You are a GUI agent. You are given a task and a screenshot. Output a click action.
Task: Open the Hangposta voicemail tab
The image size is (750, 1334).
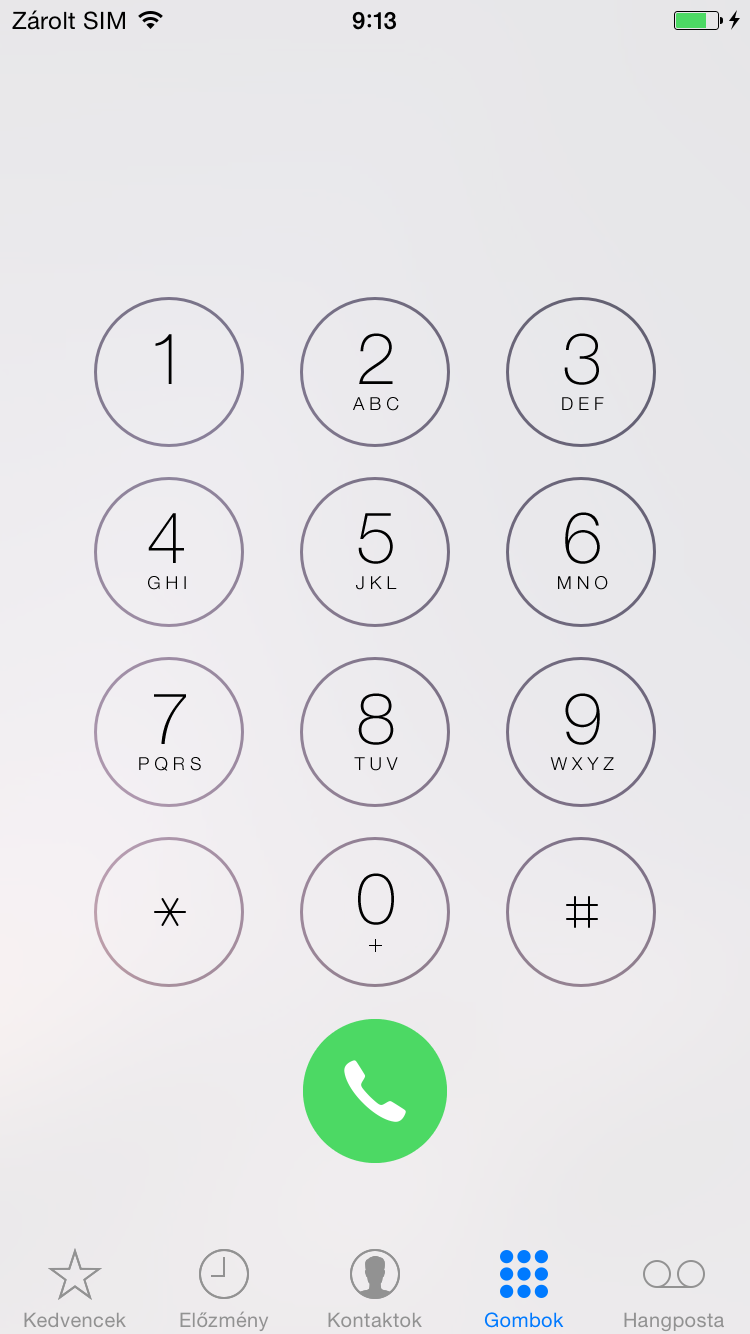click(x=674, y=1289)
